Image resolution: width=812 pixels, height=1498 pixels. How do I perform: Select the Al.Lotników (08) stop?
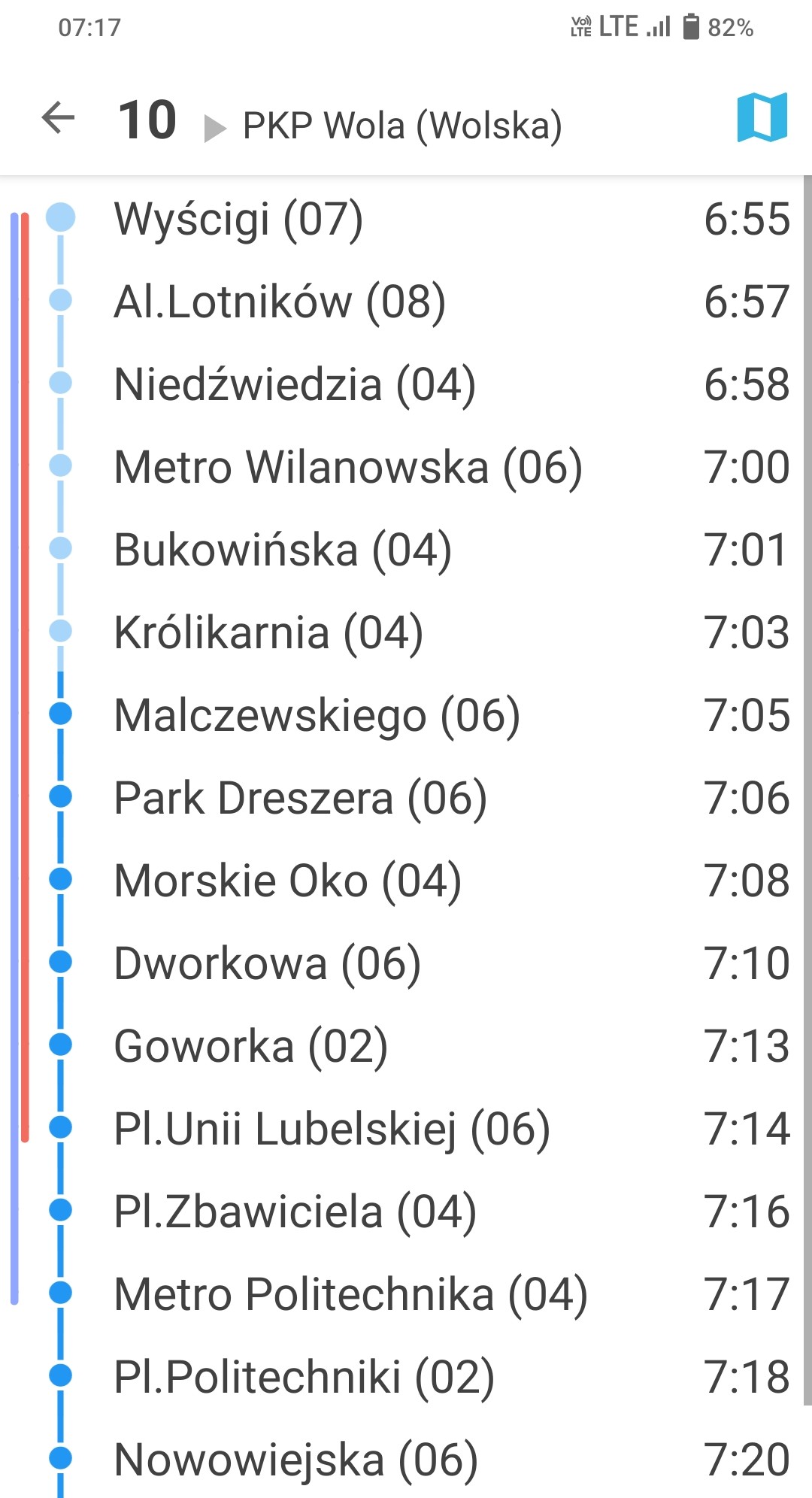coord(279,302)
